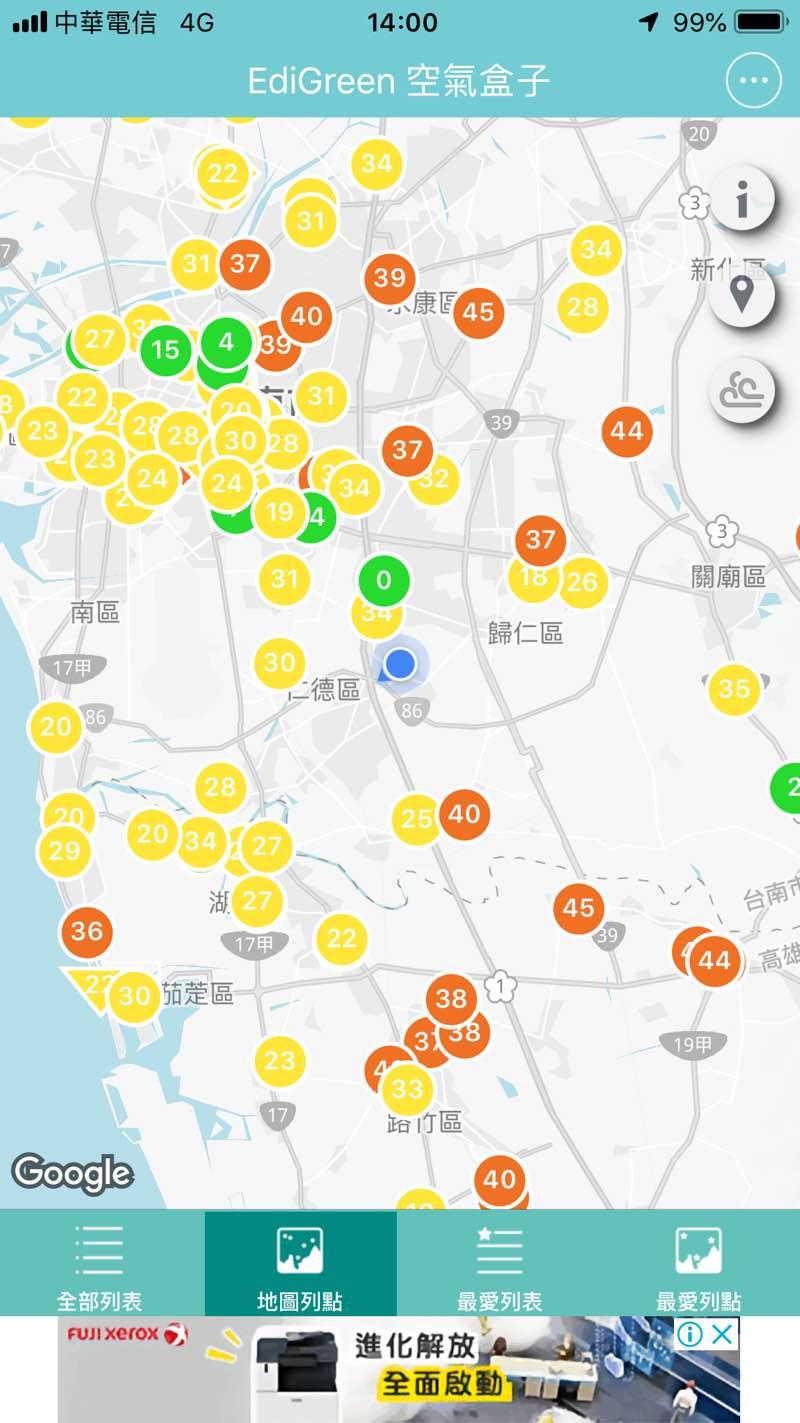Open the ad info icon
This screenshot has height=1423, width=800.
[x=690, y=1334]
